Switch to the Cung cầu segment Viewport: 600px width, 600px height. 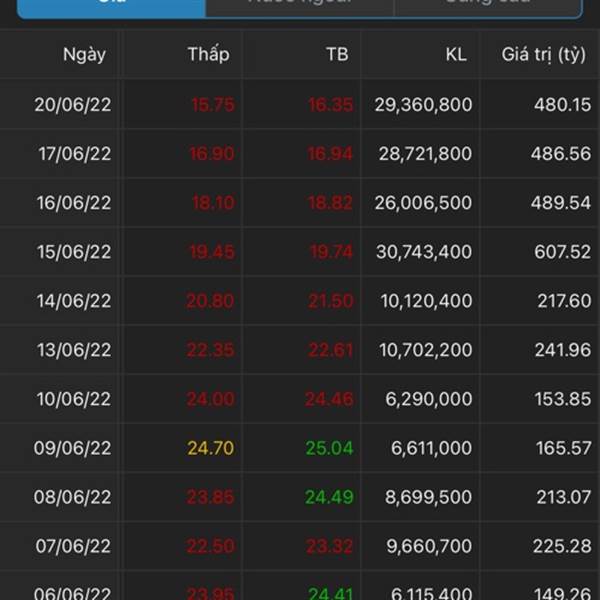point(487,5)
